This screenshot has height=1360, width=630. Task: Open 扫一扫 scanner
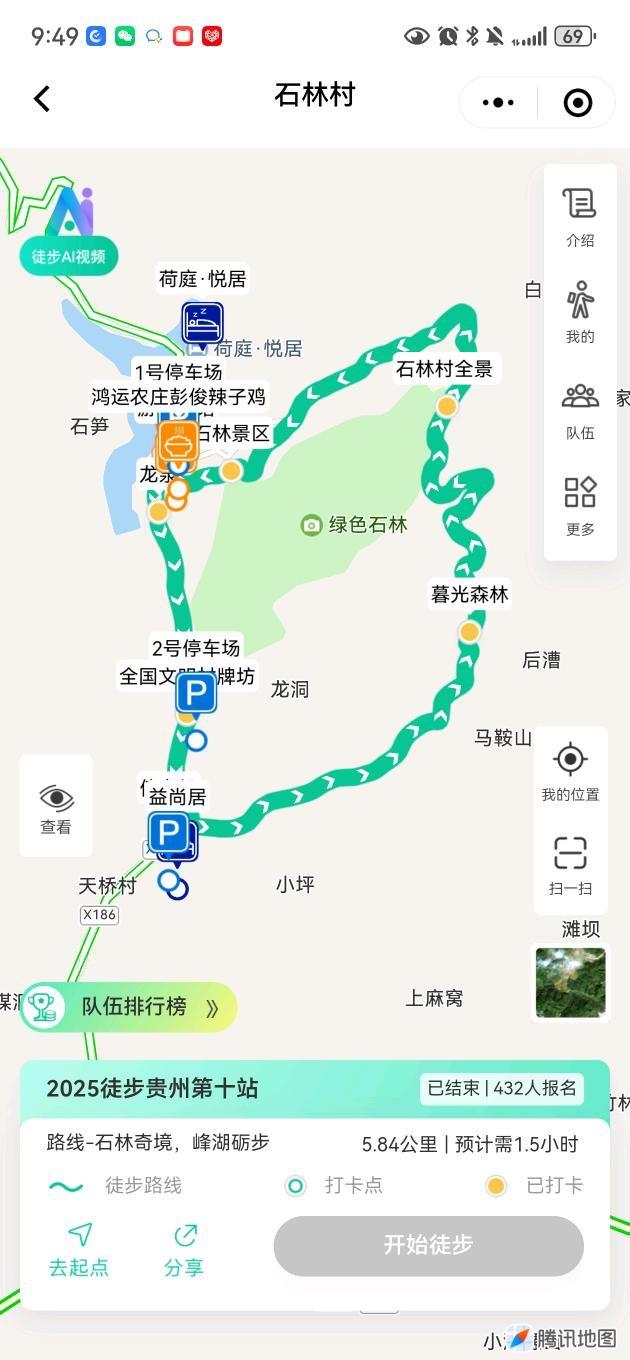point(570,865)
